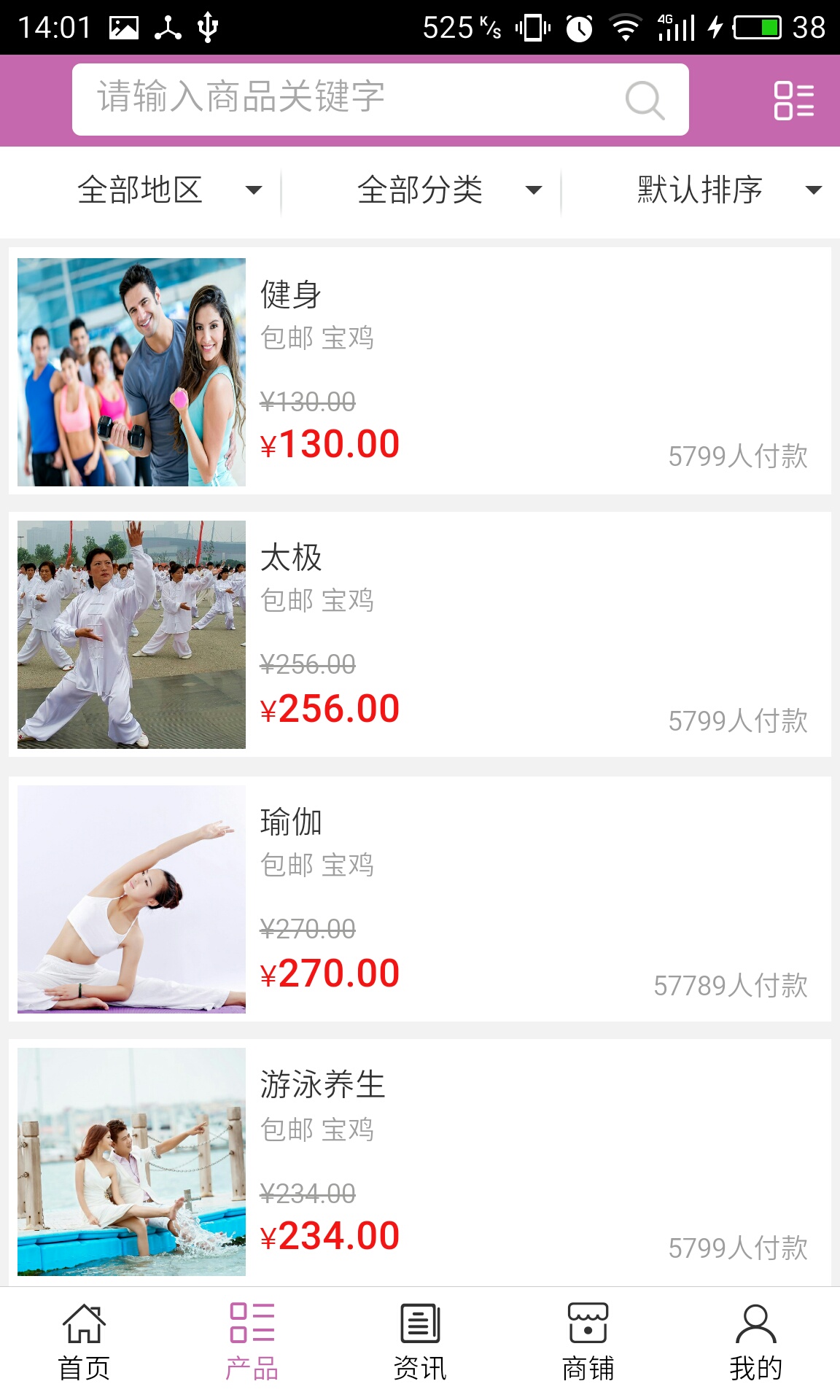The image size is (840, 1400).
Task: Switch to the 资讯 news tab
Action: click(420, 1342)
